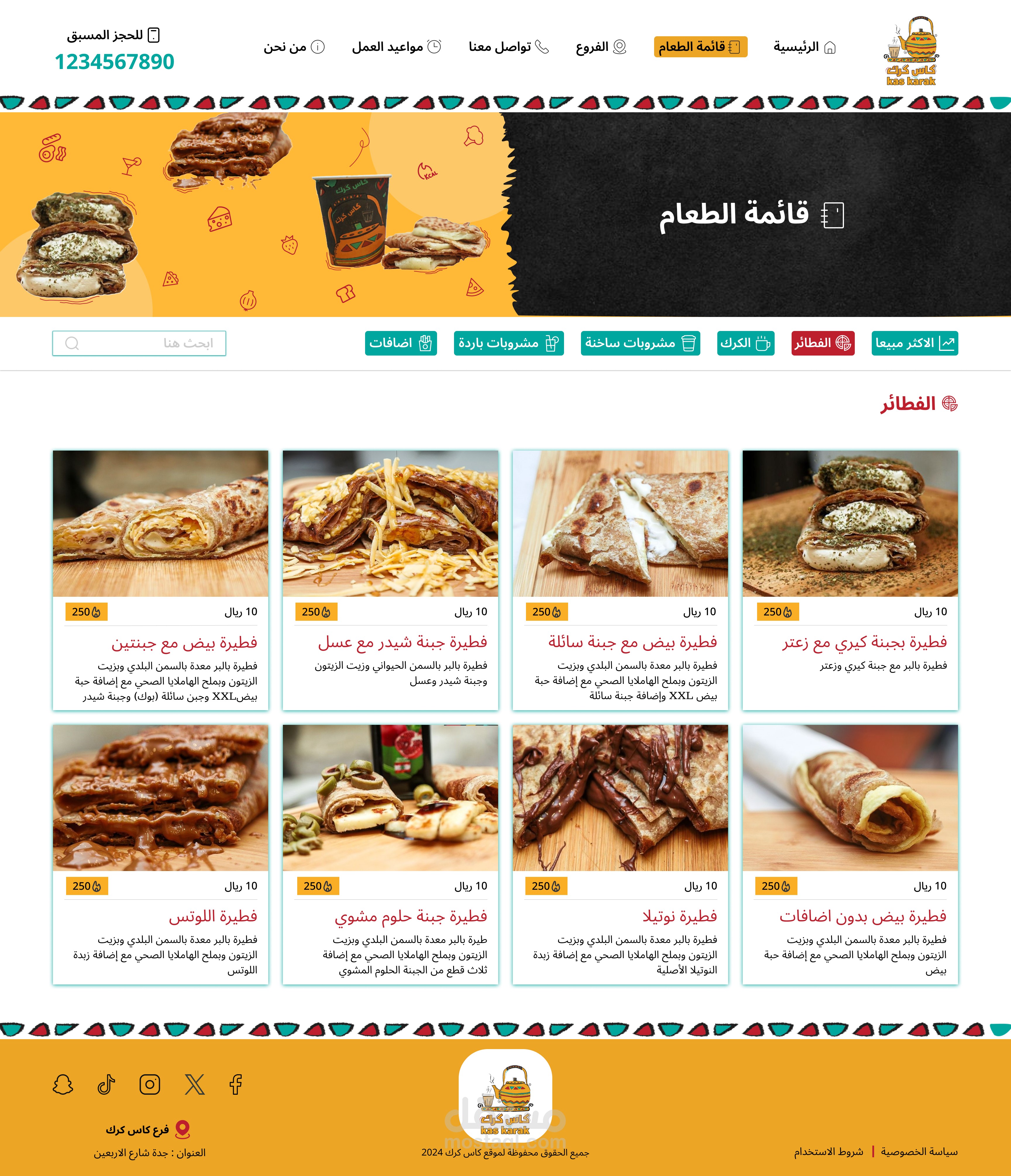Tap the ابحث هنا search field

(x=139, y=343)
